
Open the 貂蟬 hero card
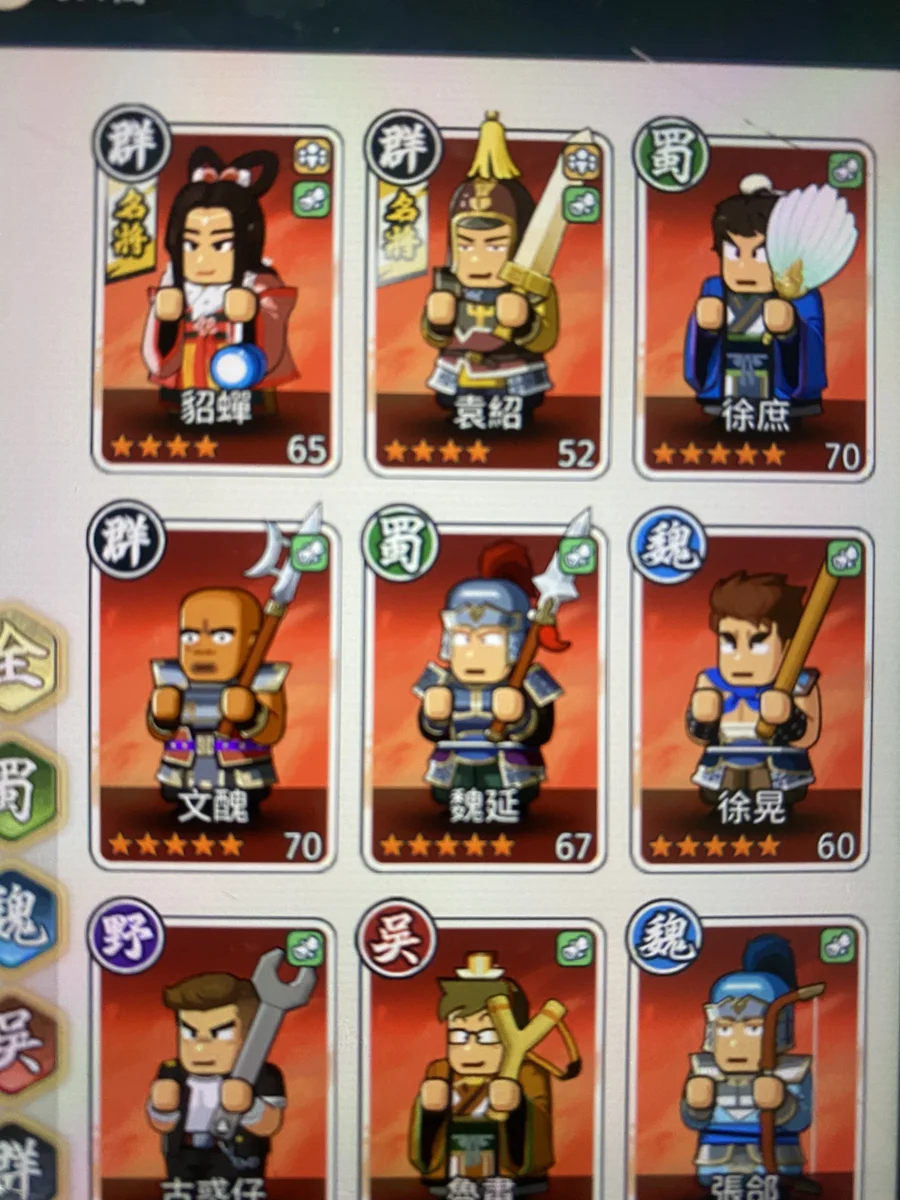point(216,300)
